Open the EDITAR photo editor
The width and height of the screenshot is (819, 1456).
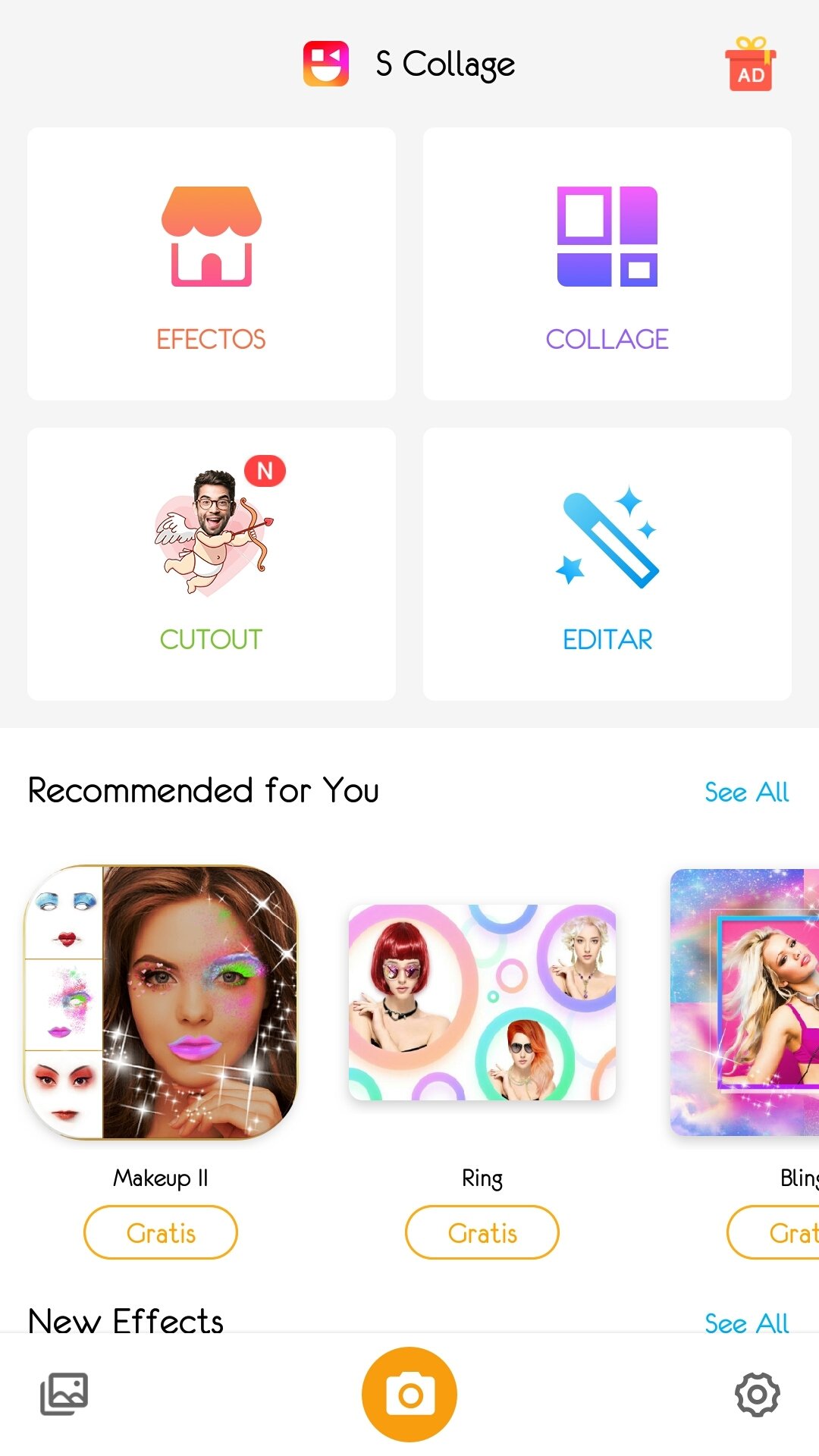point(607,564)
